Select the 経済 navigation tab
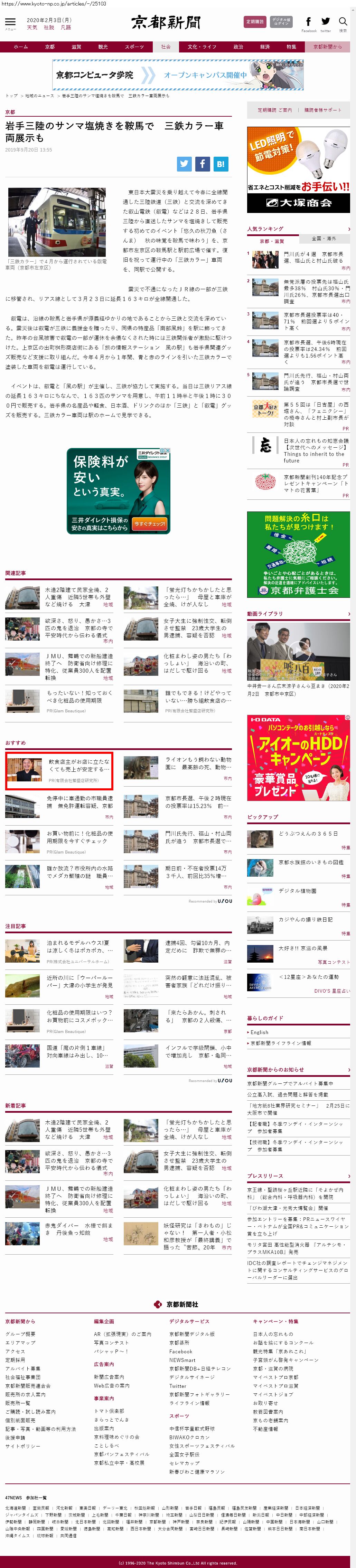This screenshot has height=1568, width=356. coord(264,47)
